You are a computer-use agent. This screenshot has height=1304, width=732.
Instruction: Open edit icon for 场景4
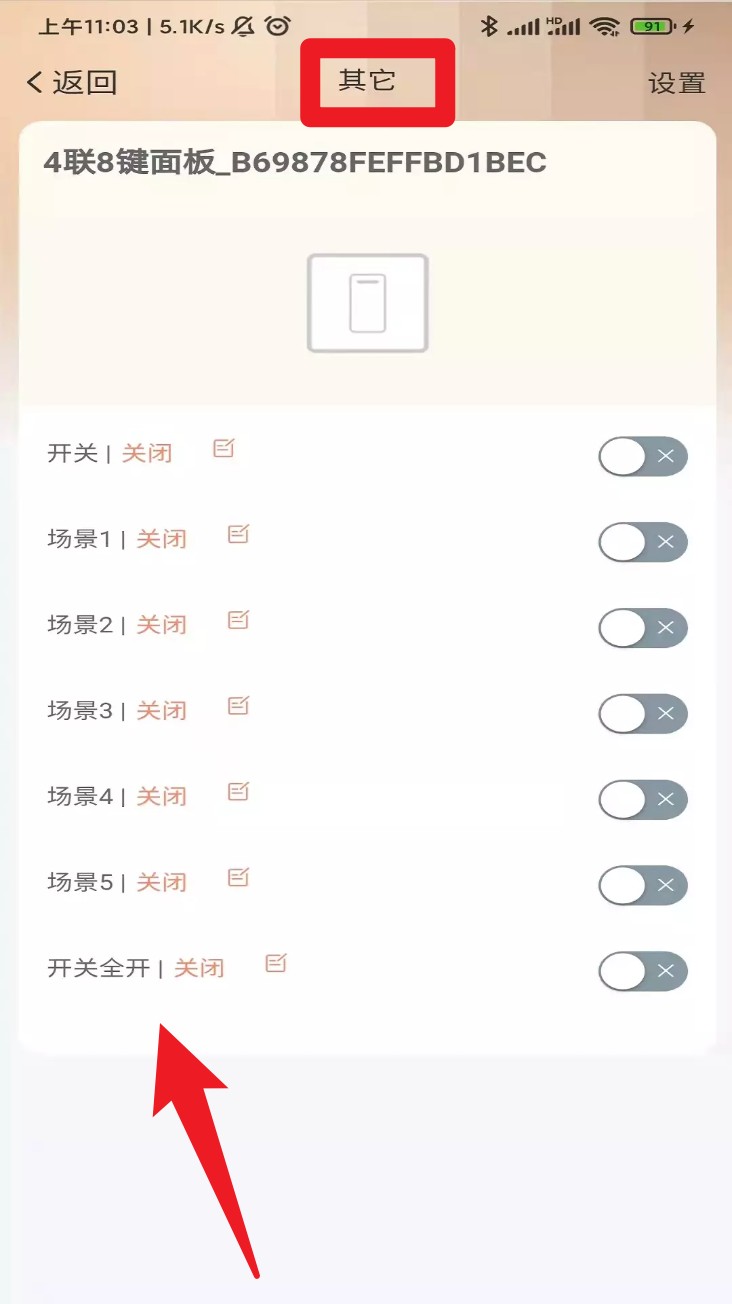coord(238,793)
